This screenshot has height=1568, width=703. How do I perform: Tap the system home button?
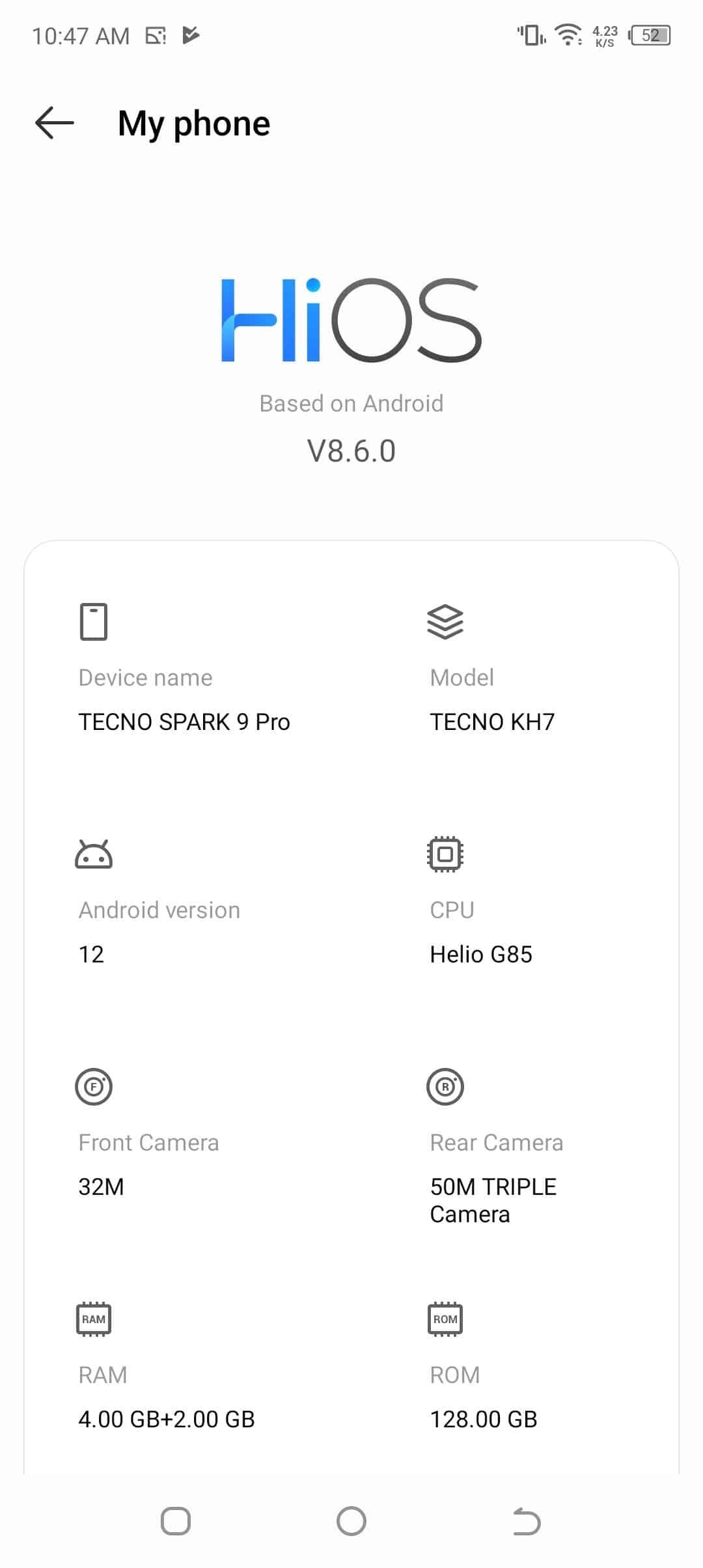pos(351,1521)
